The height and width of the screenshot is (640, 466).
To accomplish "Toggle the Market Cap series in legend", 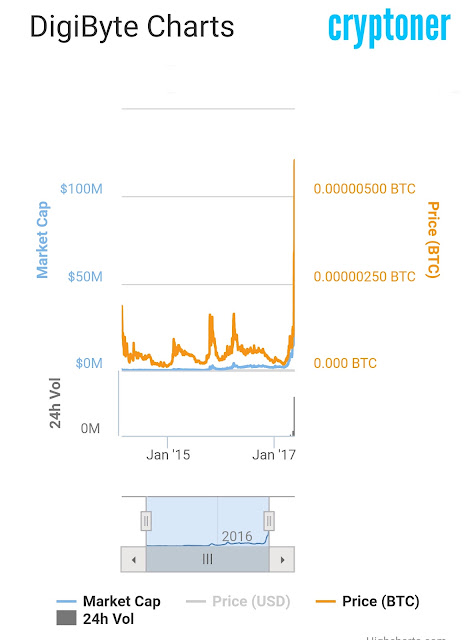I will [x=109, y=601].
